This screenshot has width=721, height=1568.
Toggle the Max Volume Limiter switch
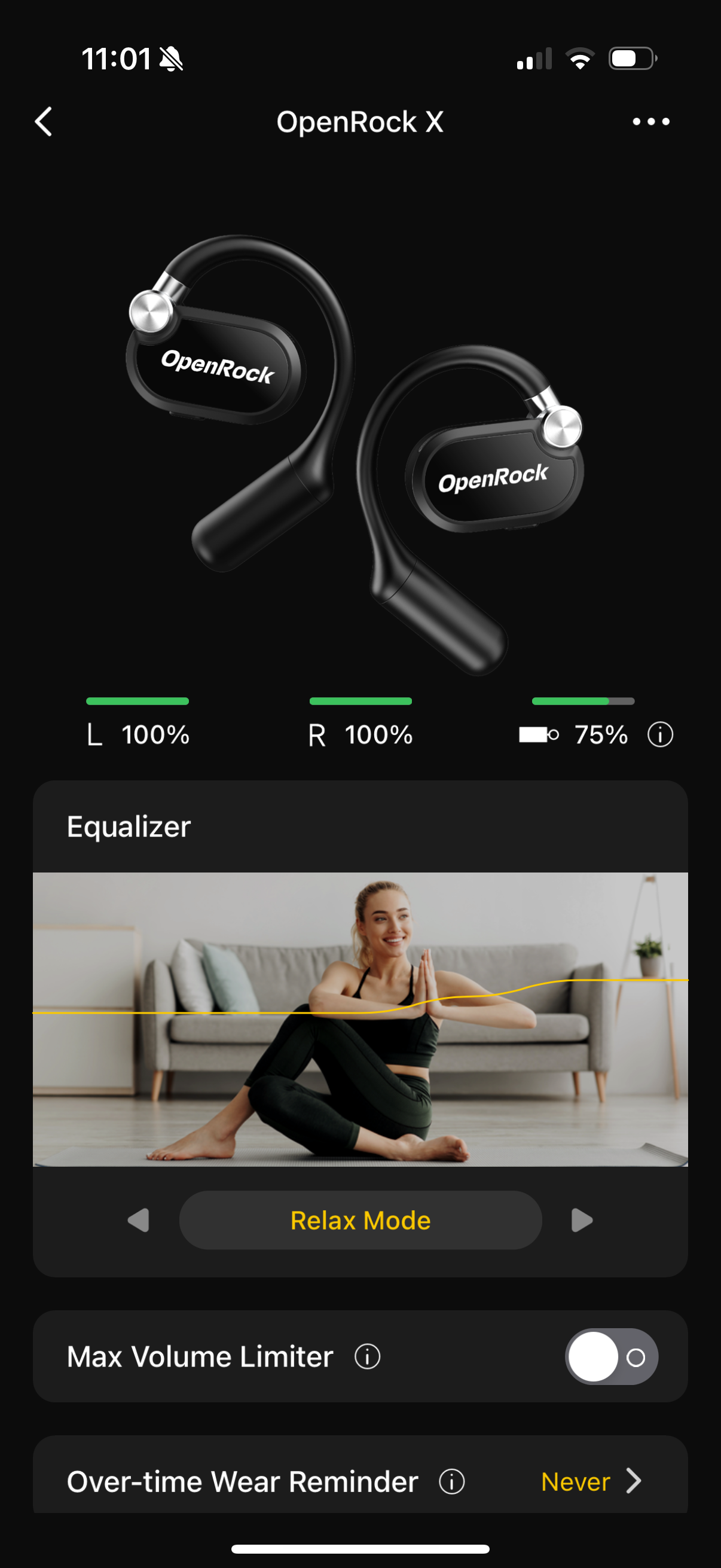point(611,1356)
